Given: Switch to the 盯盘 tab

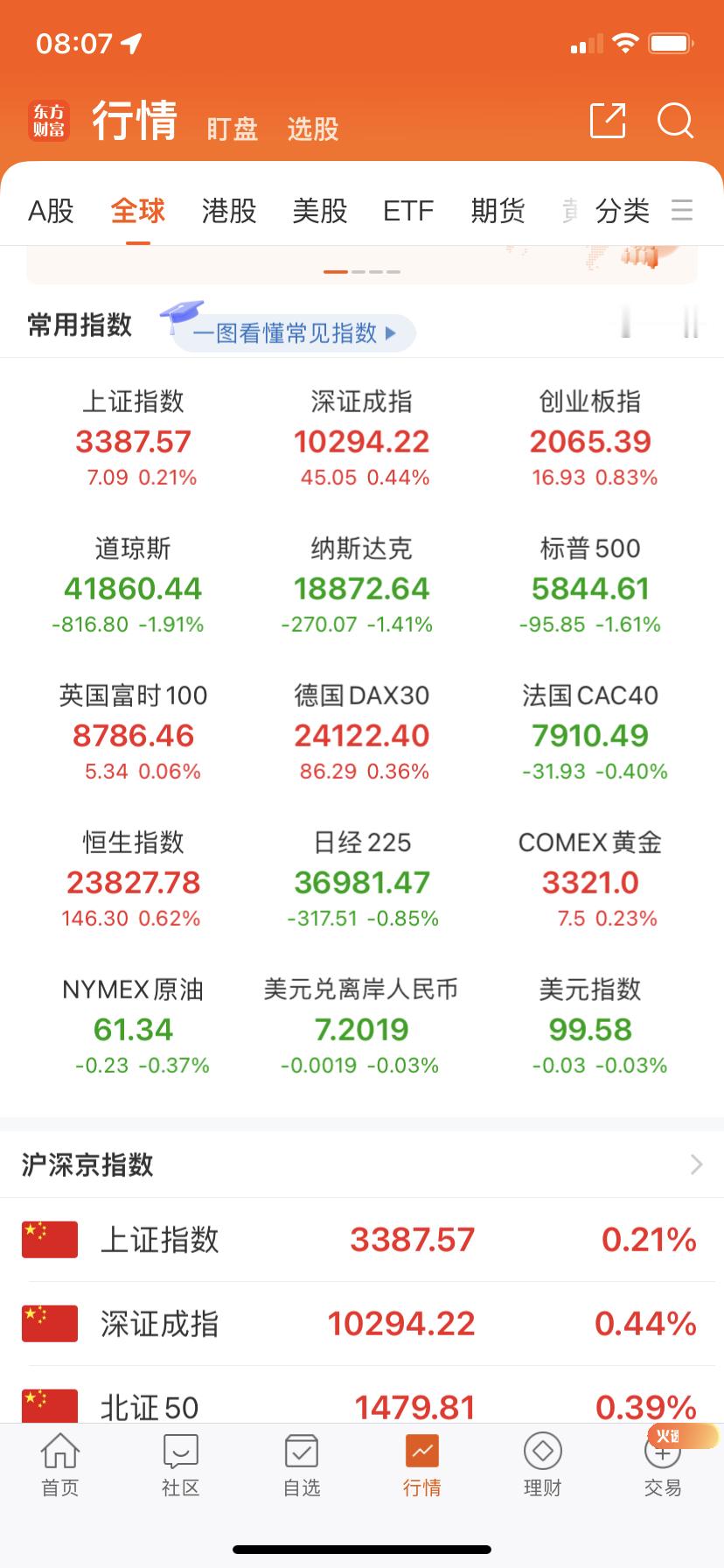Looking at the screenshot, I should pyautogui.click(x=233, y=129).
